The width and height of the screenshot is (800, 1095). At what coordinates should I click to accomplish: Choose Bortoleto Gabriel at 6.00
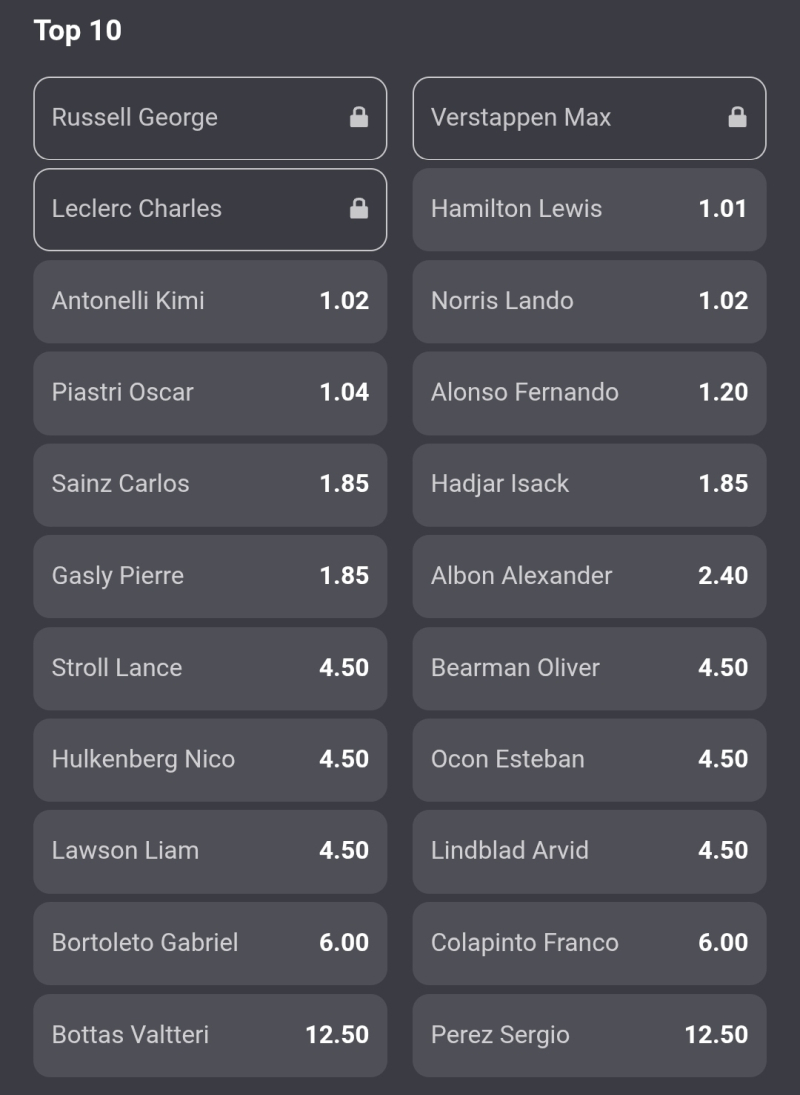(x=210, y=943)
